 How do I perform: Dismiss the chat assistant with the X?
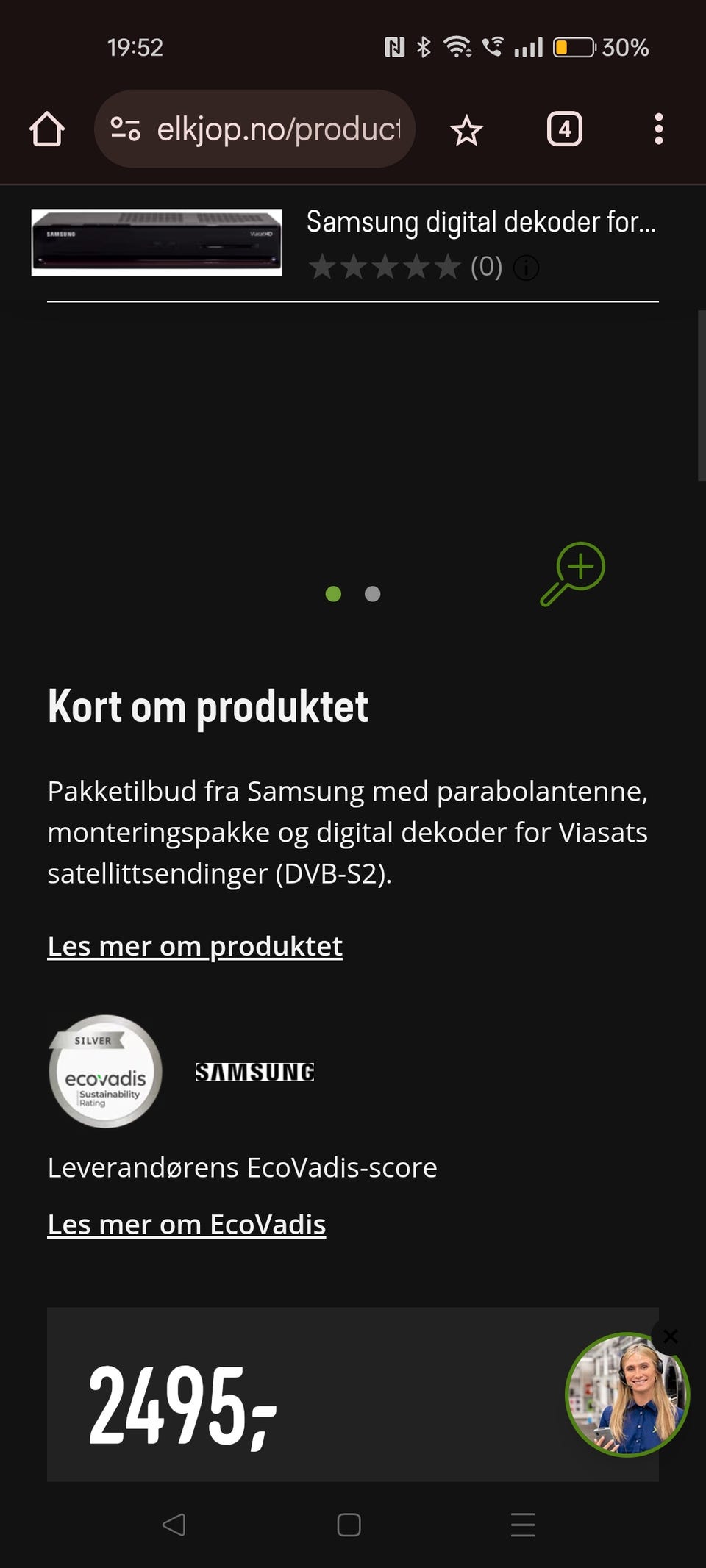(670, 1337)
